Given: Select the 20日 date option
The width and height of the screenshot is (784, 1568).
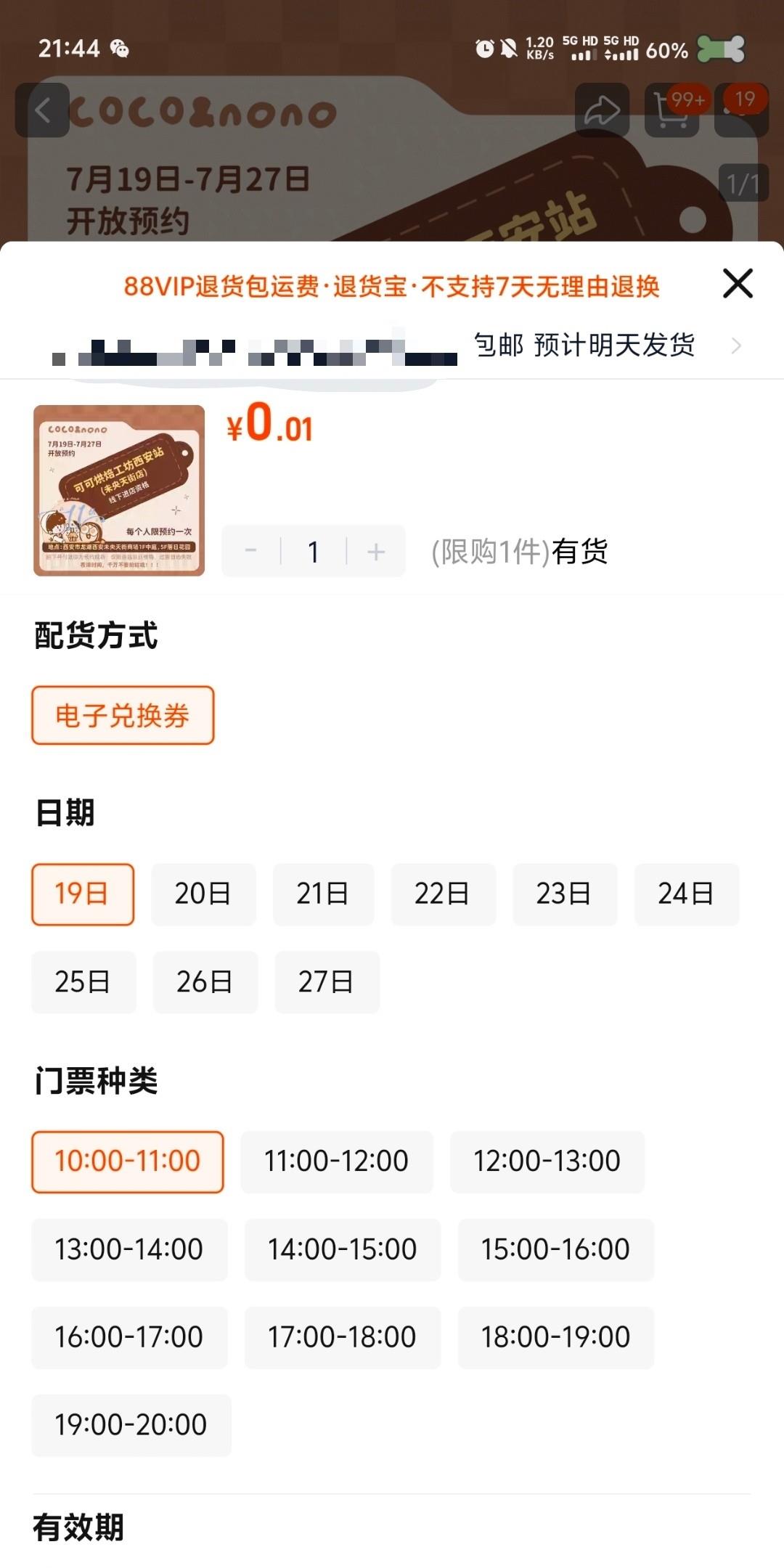Looking at the screenshot, I should 203,894.
